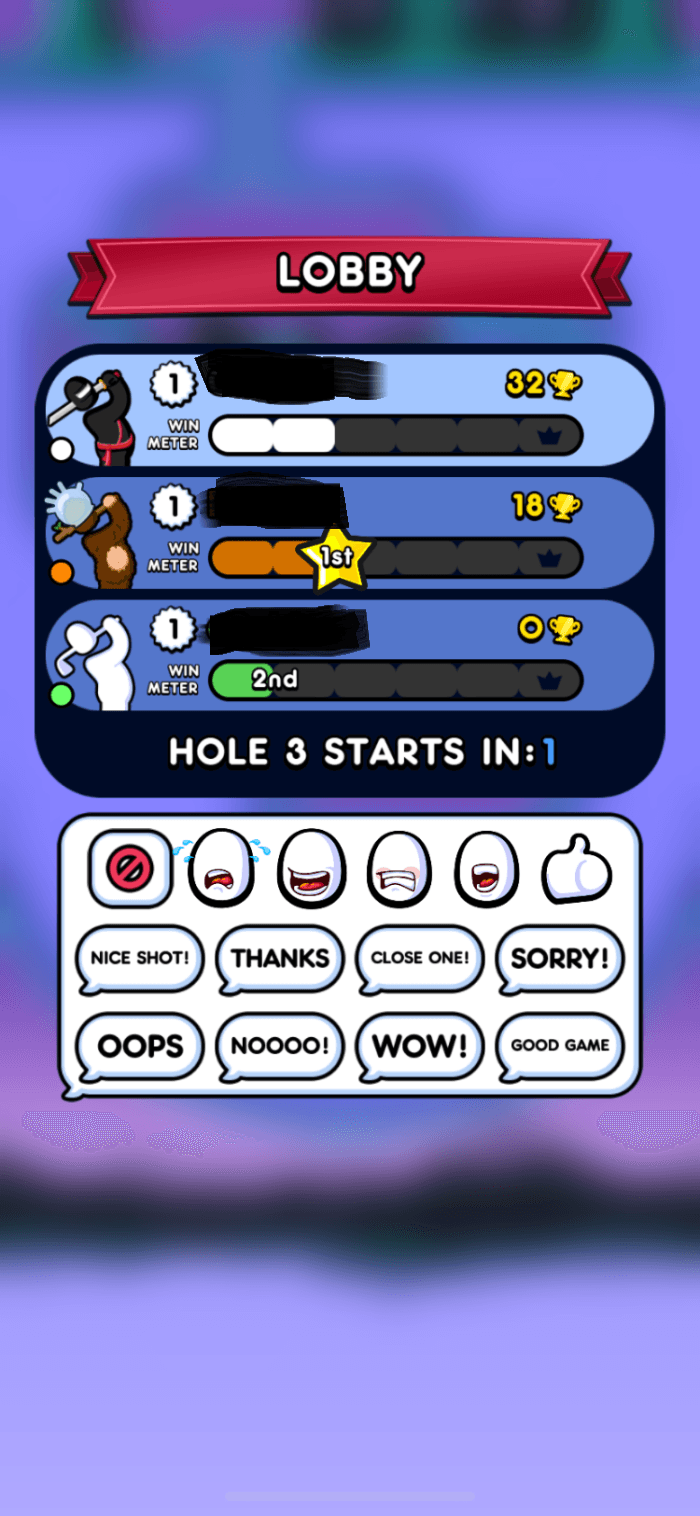Send the thumbs up emote
Screen dimensions: 700x1516
pyautogui.click(x=578, y=869)
